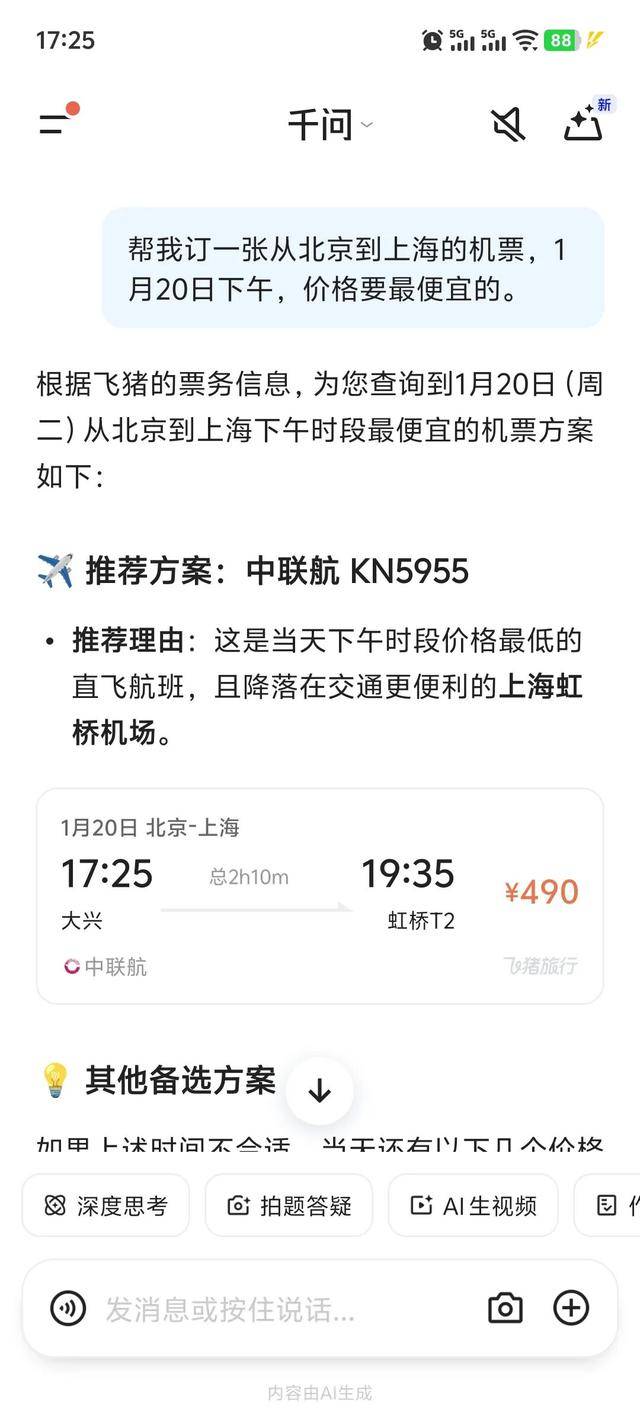Choose the AI生视频 chip

click(x=473, y=1205)
